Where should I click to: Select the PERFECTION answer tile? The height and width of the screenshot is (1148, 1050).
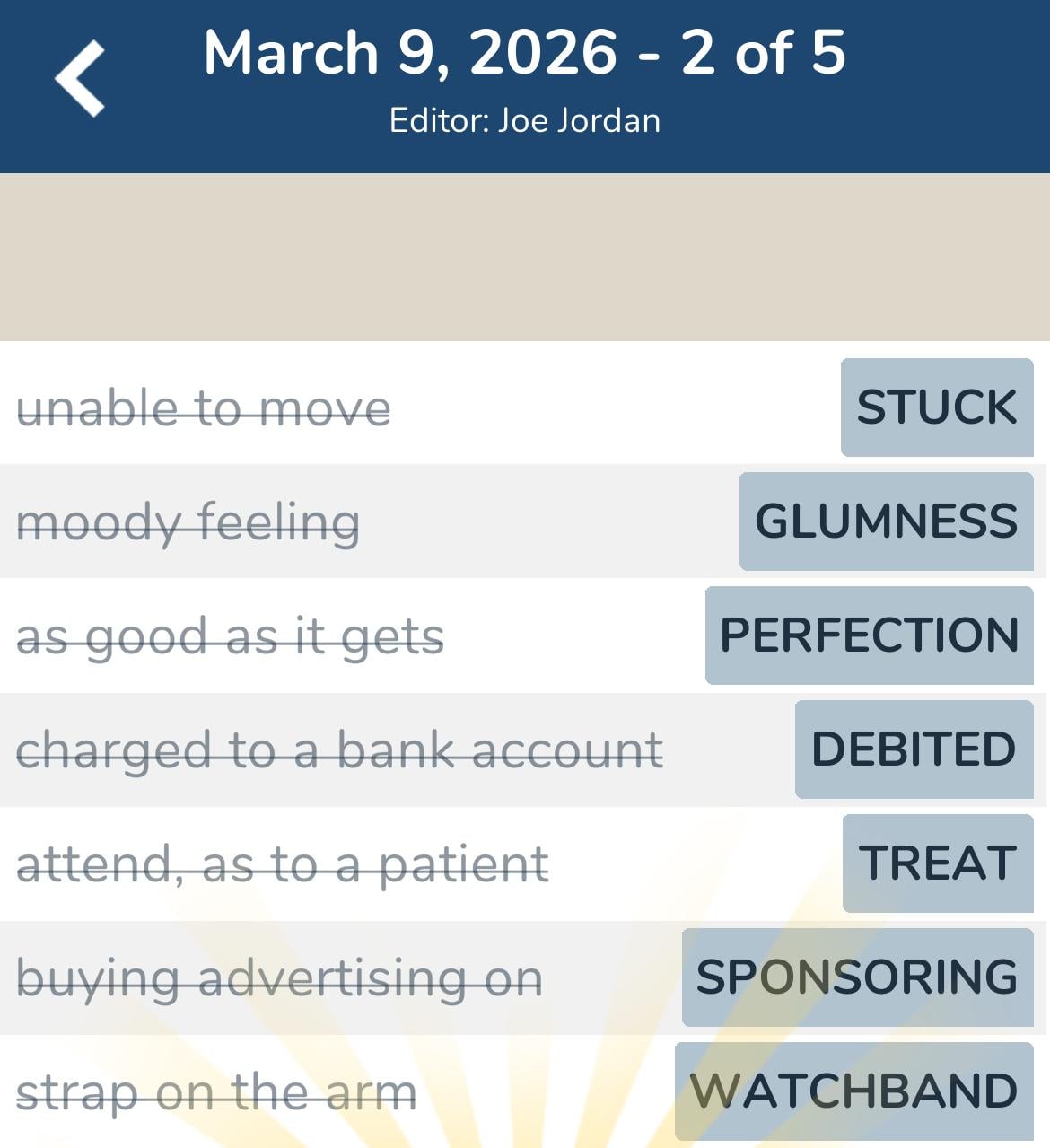pyautogui.click(x=868, y=635)
